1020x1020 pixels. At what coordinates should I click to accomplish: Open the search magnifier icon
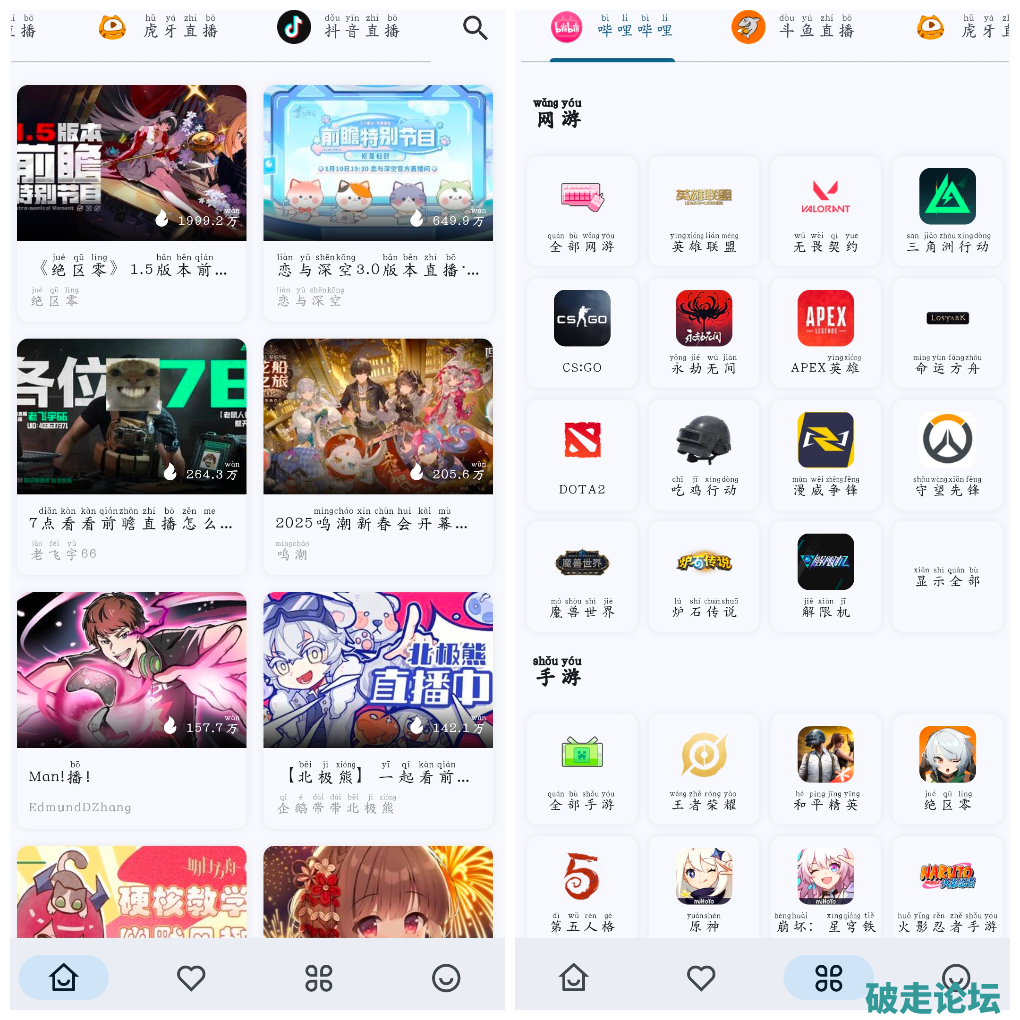(x=475, y=28)
